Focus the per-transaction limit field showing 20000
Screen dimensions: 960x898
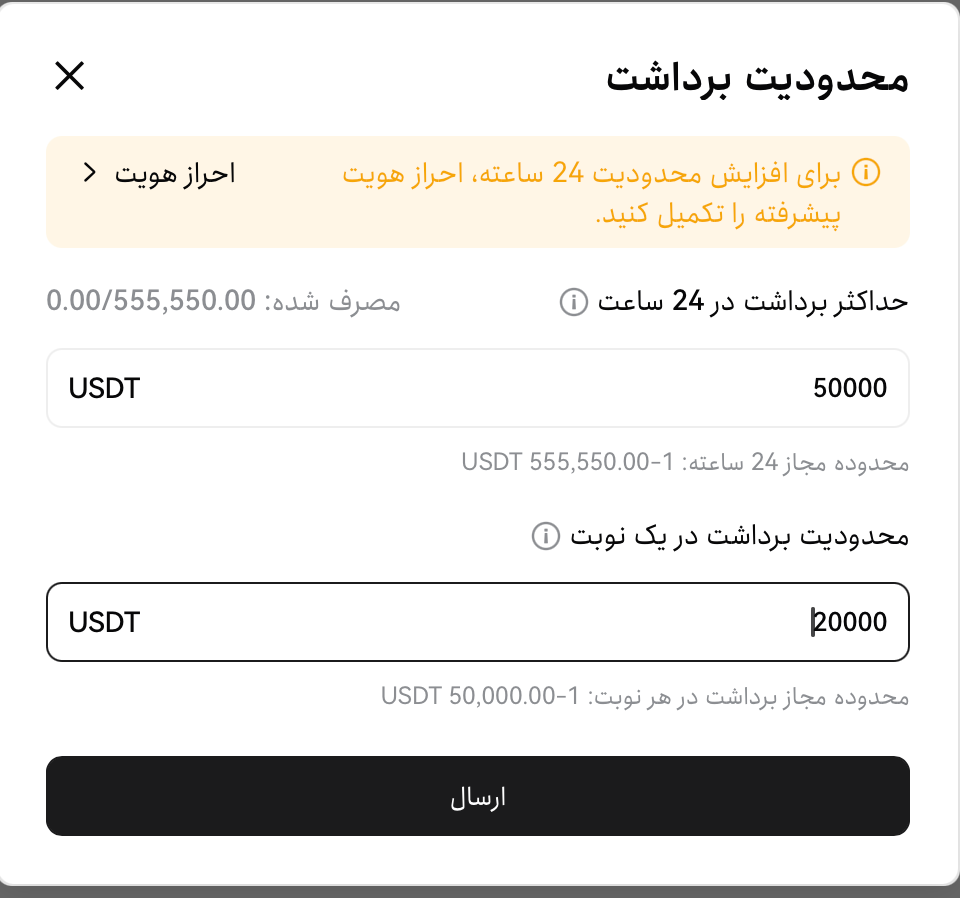477,622
